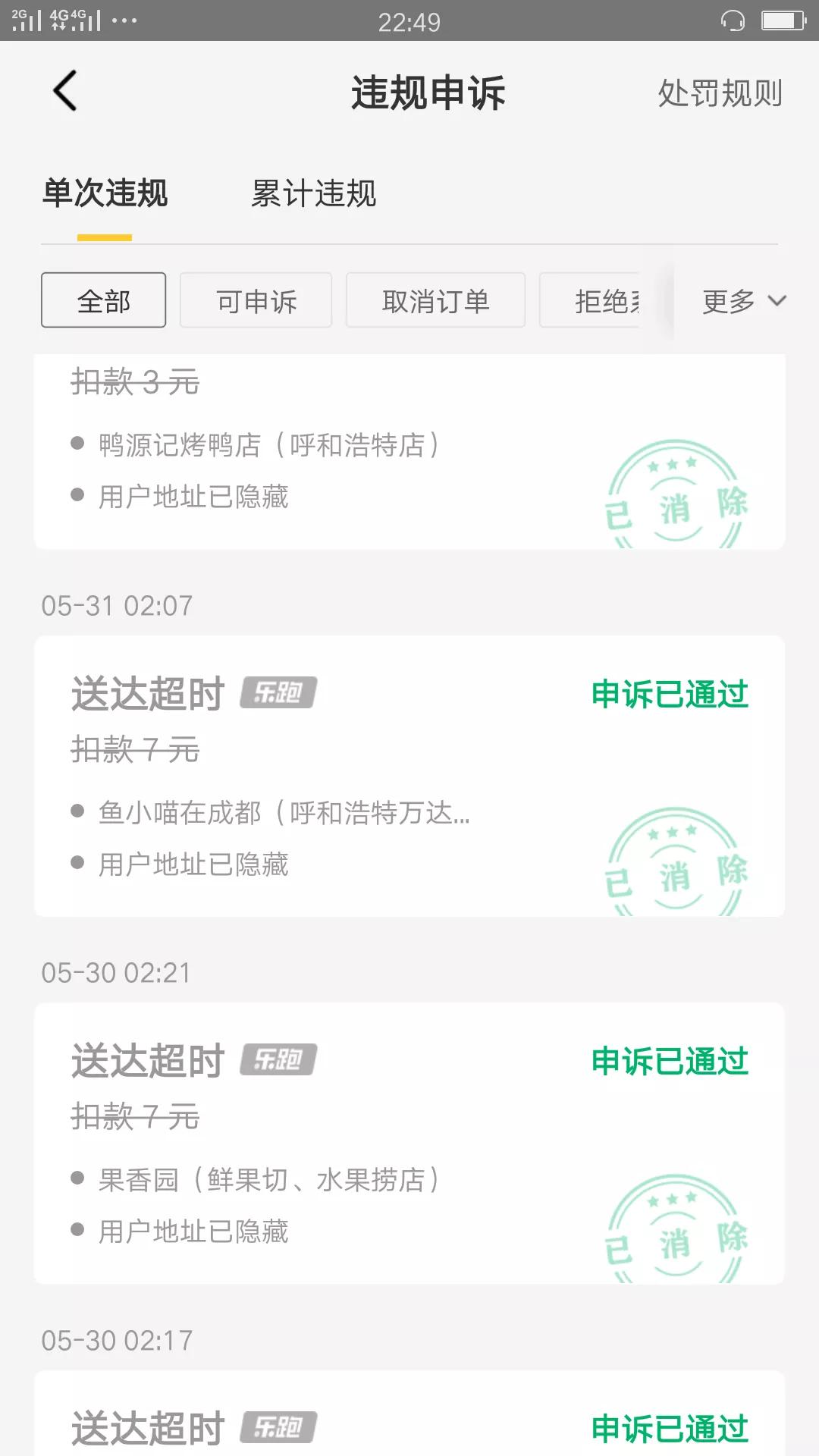Image resolution: width=819 pixels, height=1456 pixels.
Task: Toggle the 可申诉 filter chip
Action: coord(255,300)
